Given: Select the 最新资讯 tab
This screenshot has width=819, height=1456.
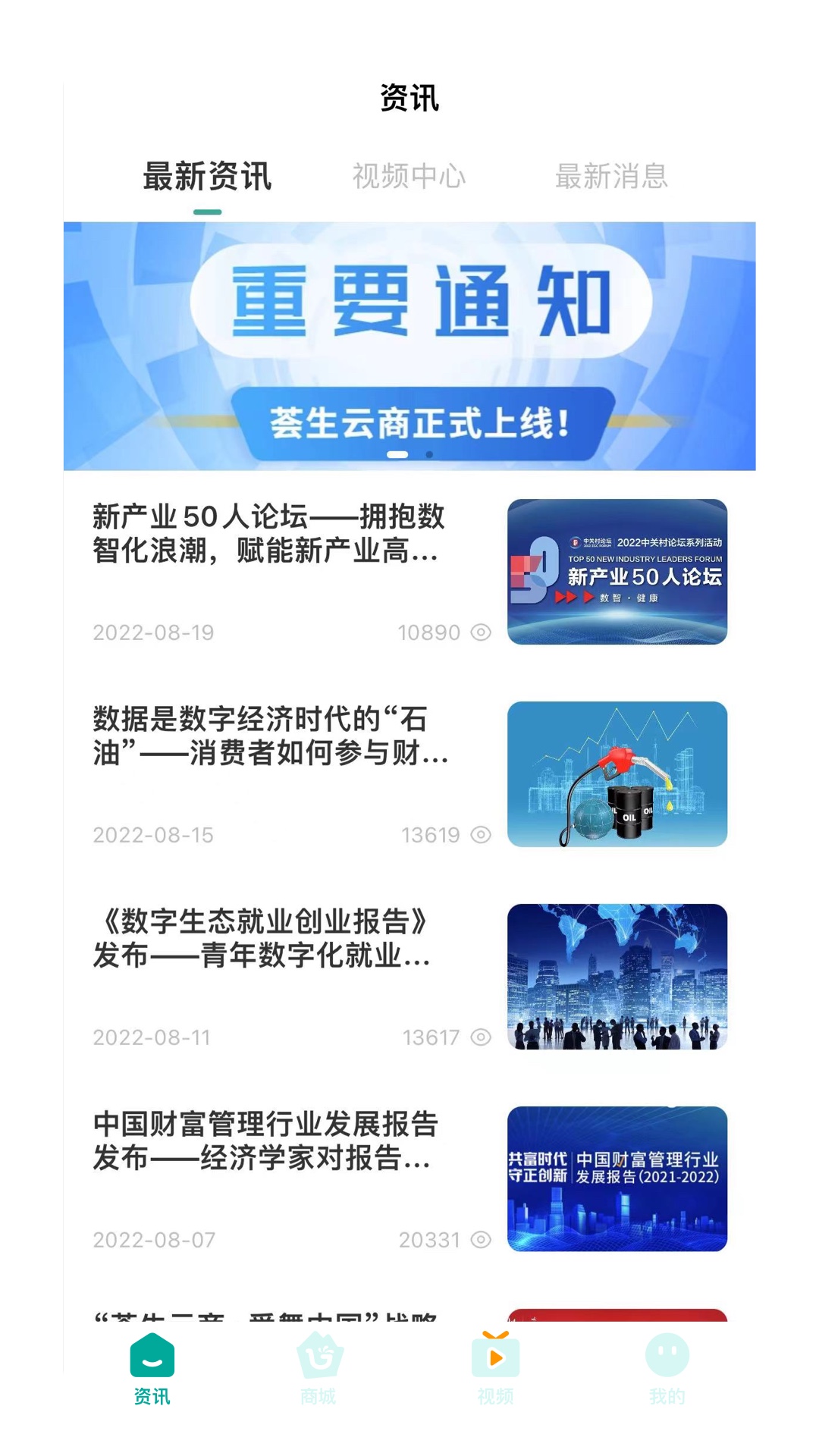Looking at the screenshot, I should pyautogui.click(x=206, y=176).
